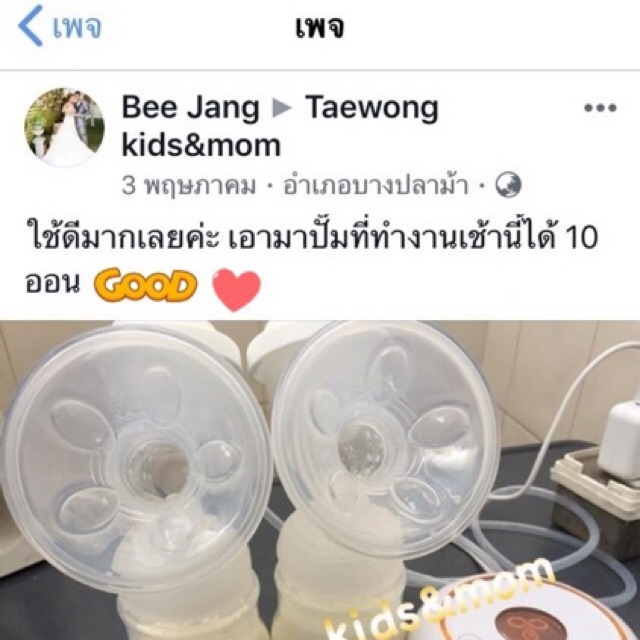Open Bee Jang's profile picture

[64, 127]
